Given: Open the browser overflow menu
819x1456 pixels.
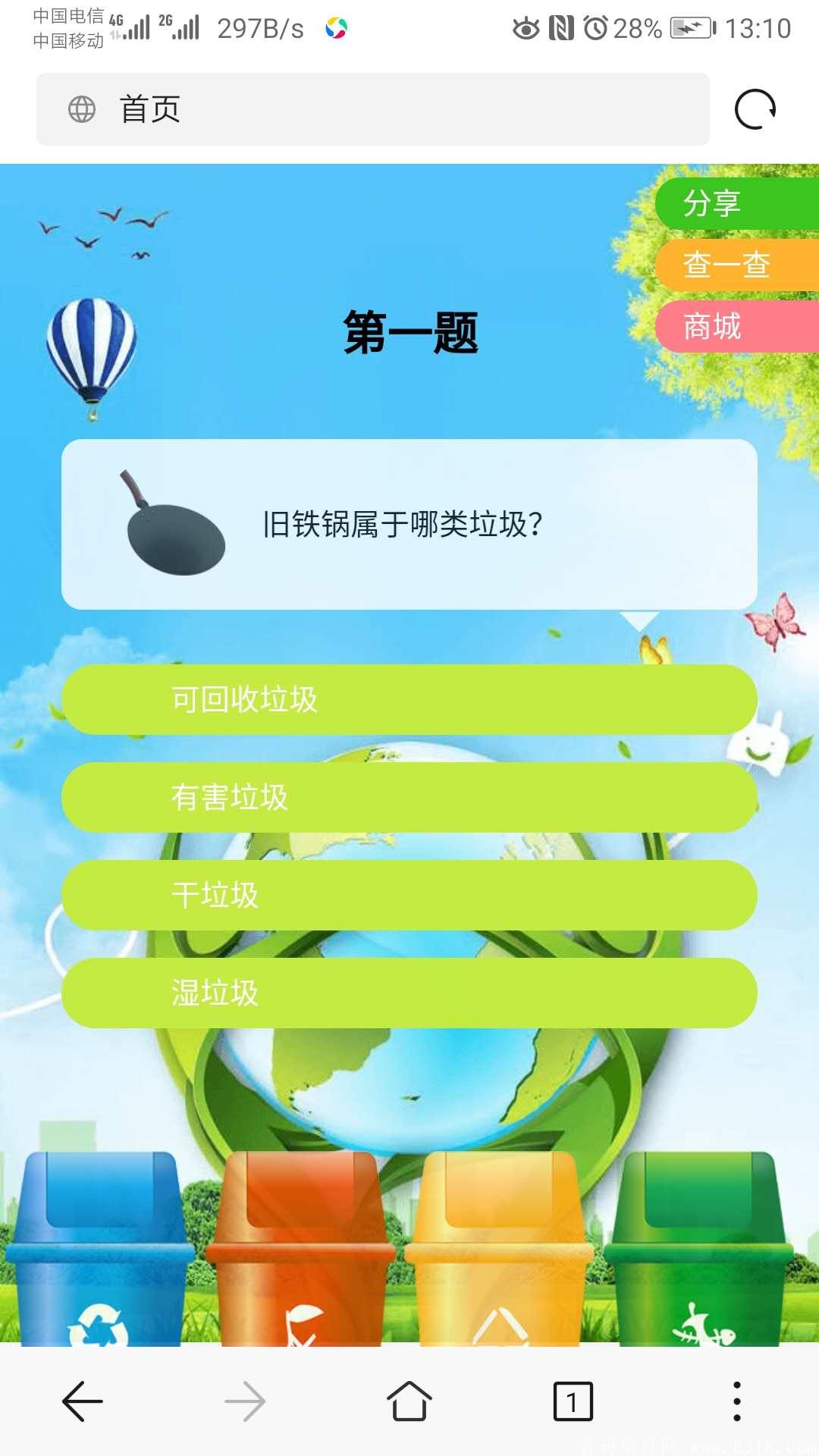Looking at the screenshot, I should [736, 1401].
